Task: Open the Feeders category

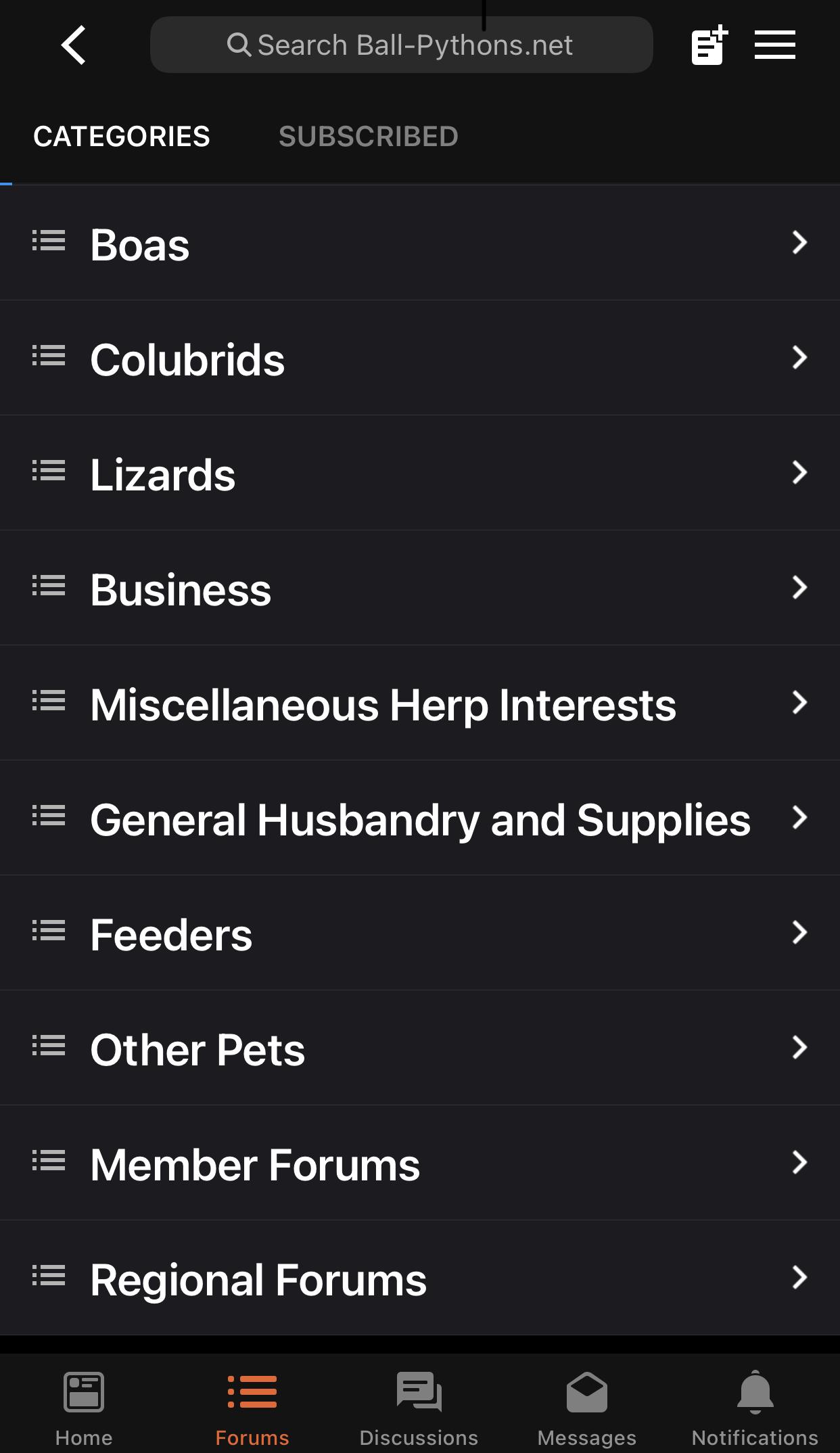Action: [419, 933]
